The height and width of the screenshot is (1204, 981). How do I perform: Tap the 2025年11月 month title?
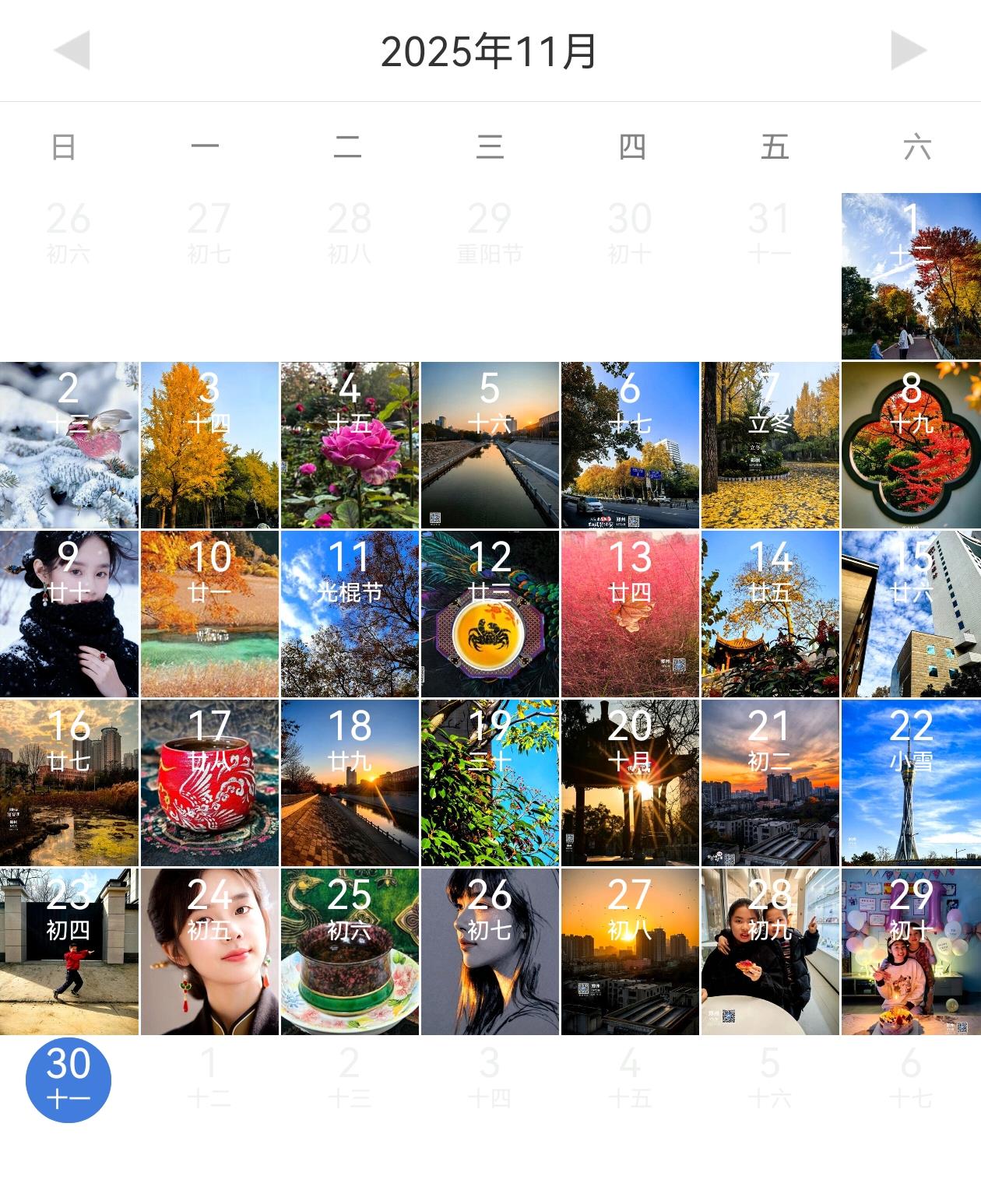point(489,51)
